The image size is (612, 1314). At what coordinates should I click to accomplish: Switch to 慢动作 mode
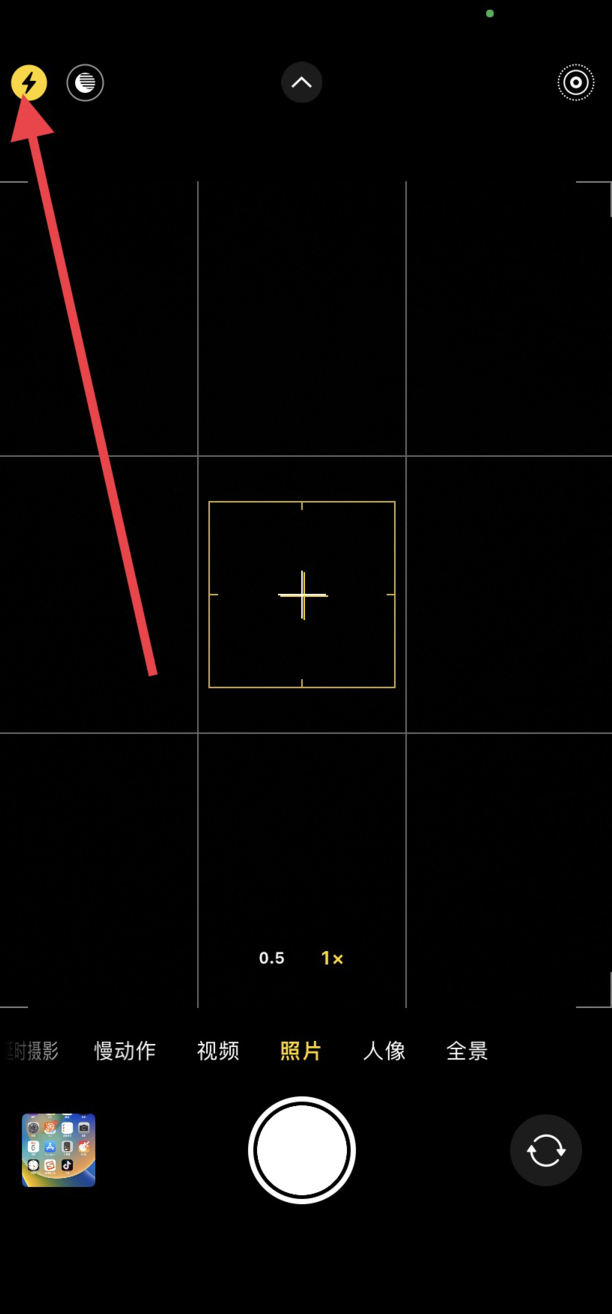[125, 1051]
